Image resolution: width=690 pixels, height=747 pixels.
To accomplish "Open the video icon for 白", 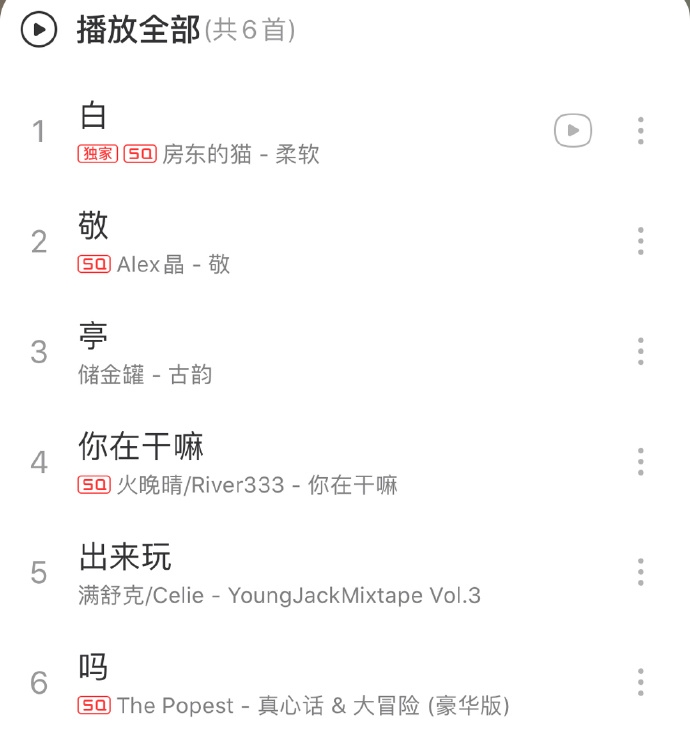I will 573,130.
